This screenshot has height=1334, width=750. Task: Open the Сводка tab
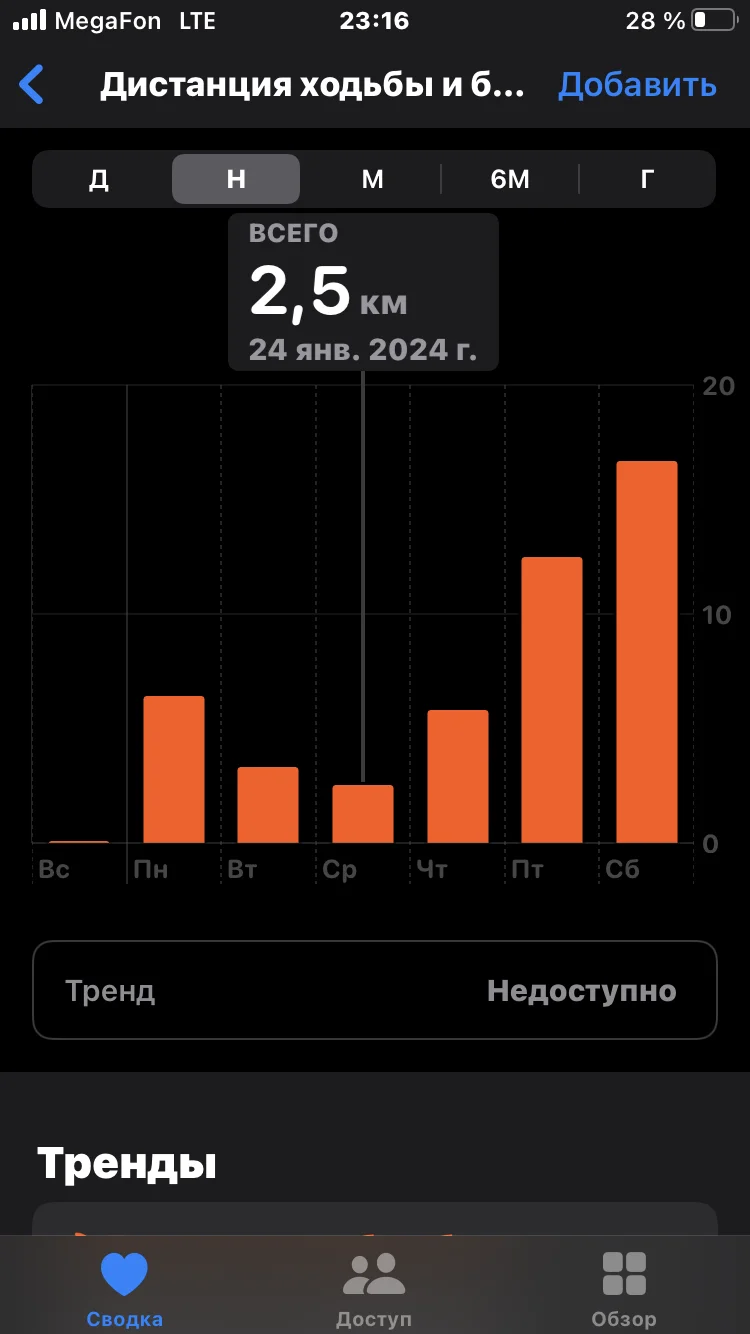click(x=125, y=1288)
